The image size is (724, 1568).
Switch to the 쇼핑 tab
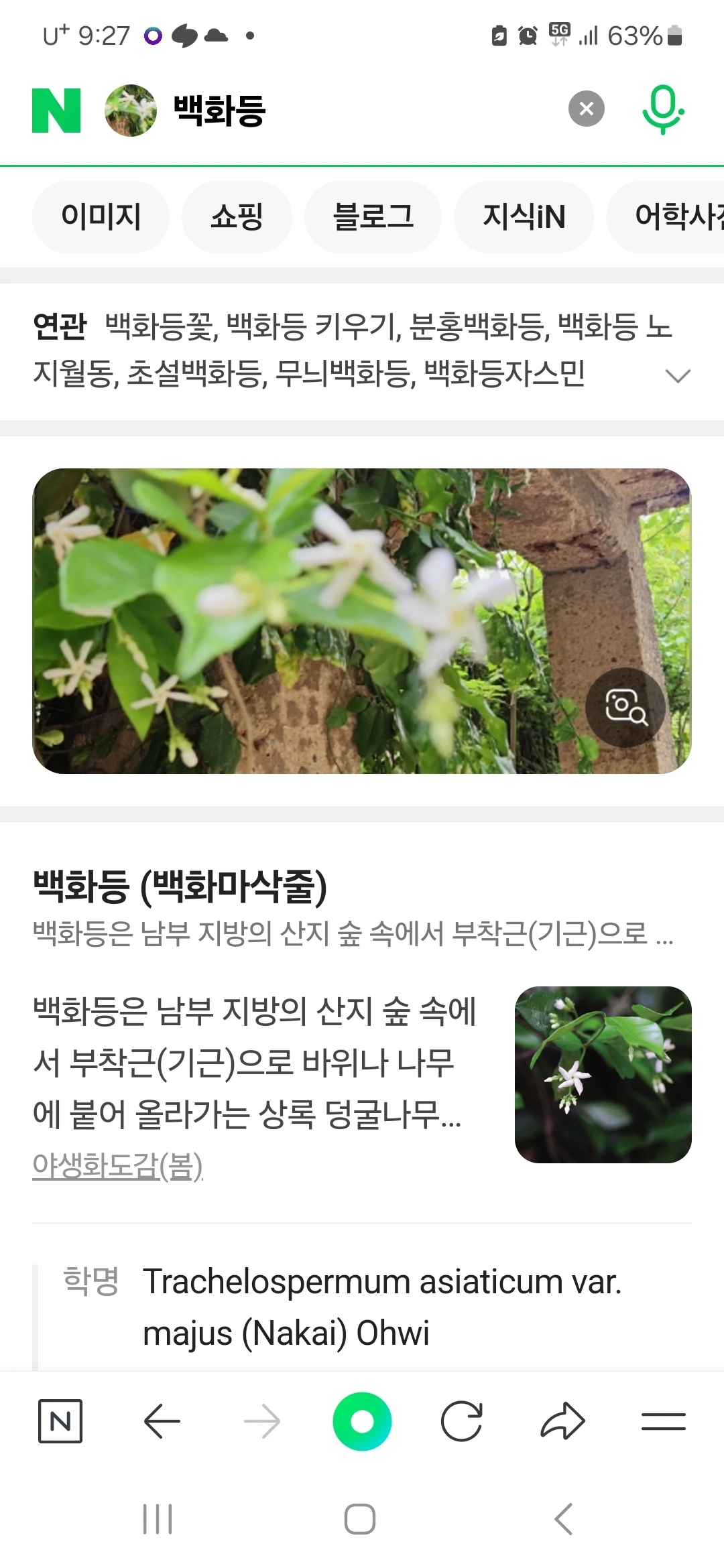pos(237,216)
